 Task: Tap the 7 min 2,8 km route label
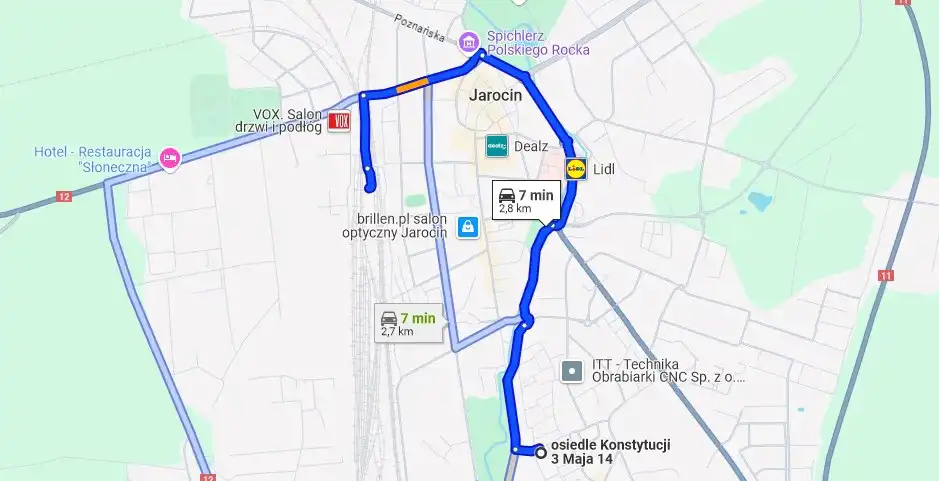pyautogui.click(x=525, y=201)
